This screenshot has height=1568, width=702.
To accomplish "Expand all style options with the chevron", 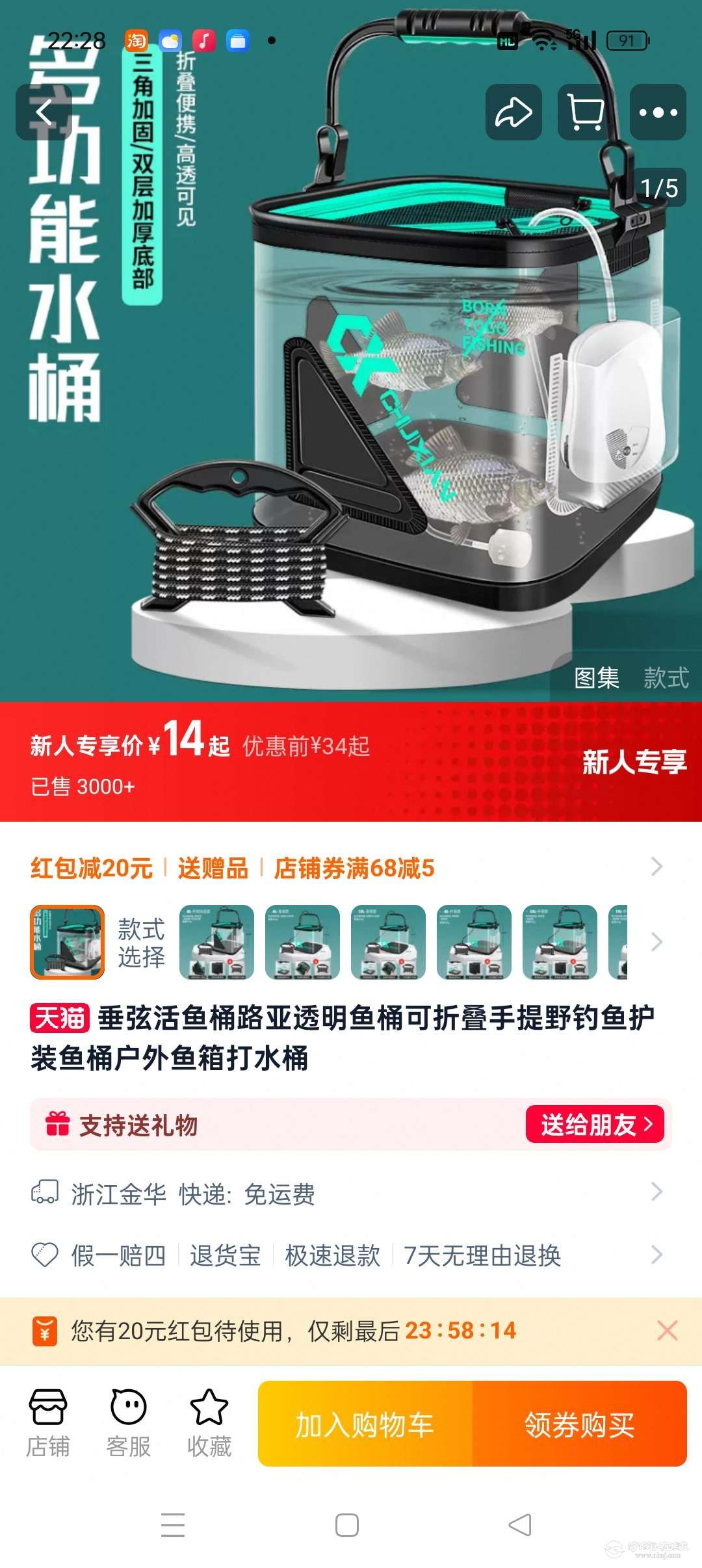I will click(656, 942).
